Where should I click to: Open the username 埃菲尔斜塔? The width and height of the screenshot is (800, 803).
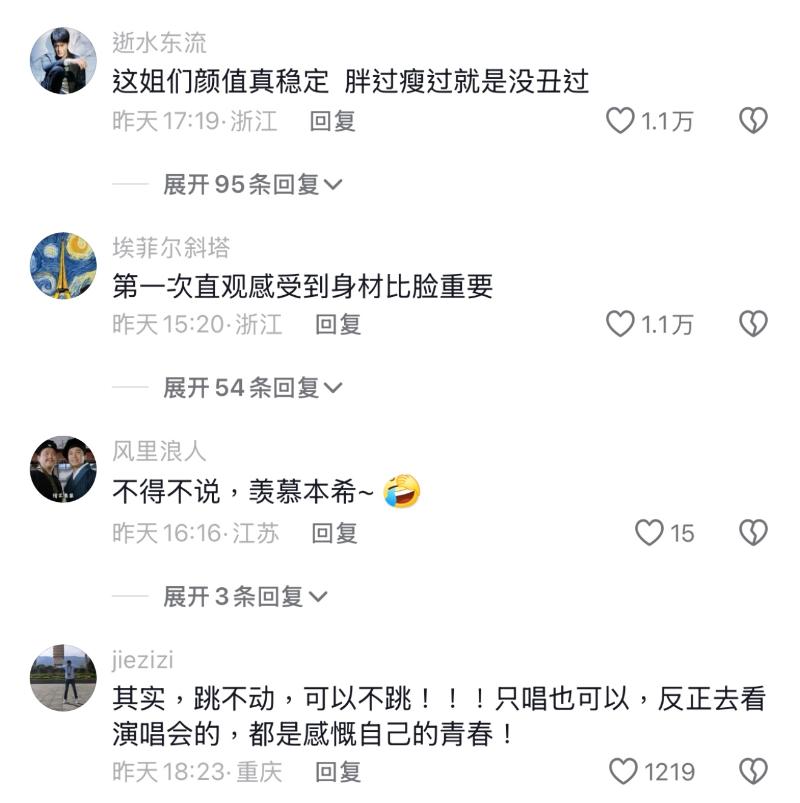coord(171,247)
